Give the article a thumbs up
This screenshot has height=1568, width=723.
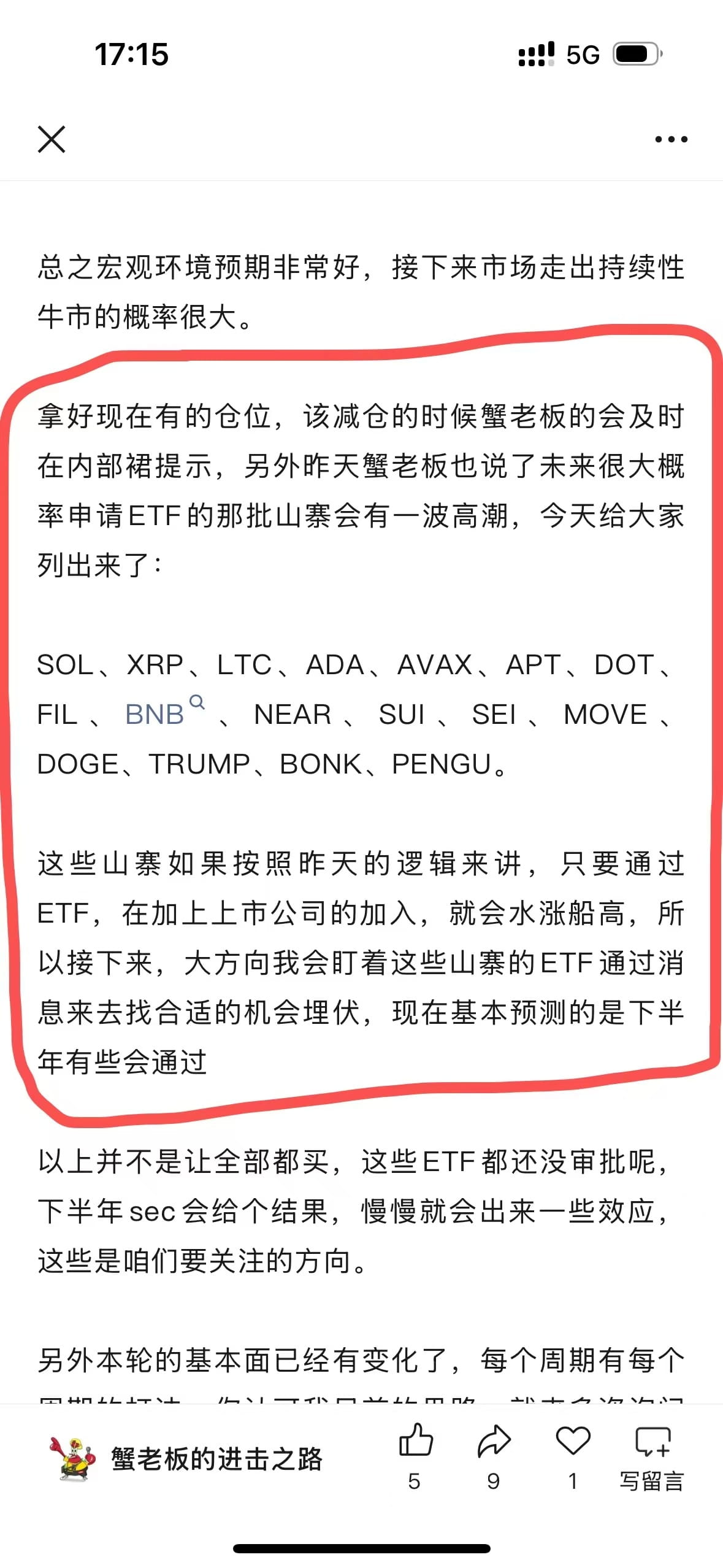[x=416, y=1457]
